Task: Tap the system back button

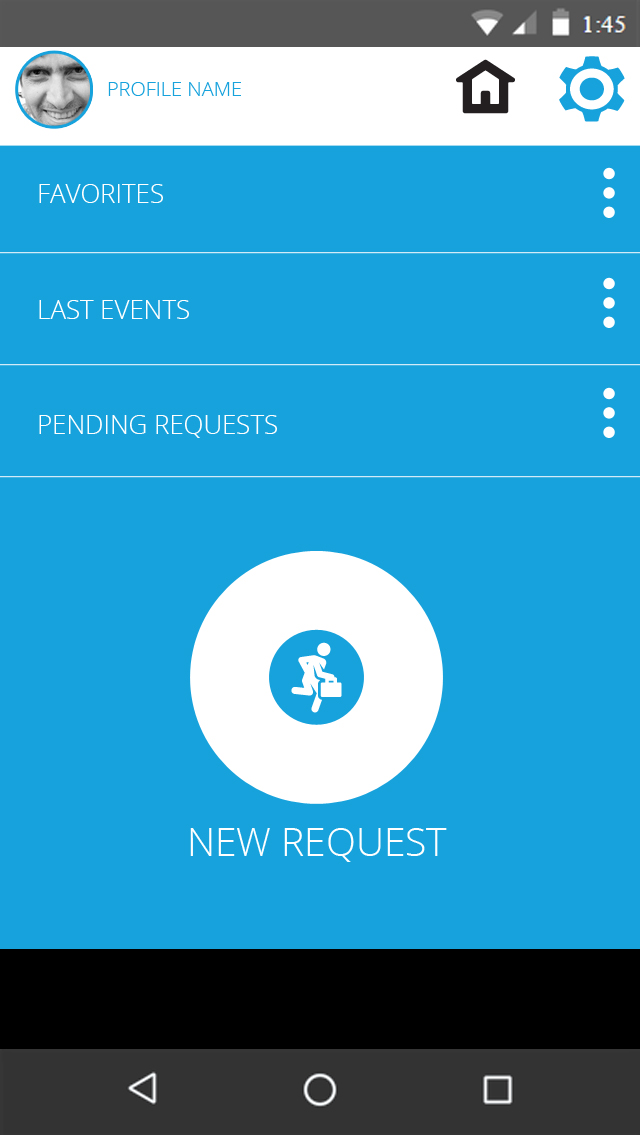Action: point(143,1089)
